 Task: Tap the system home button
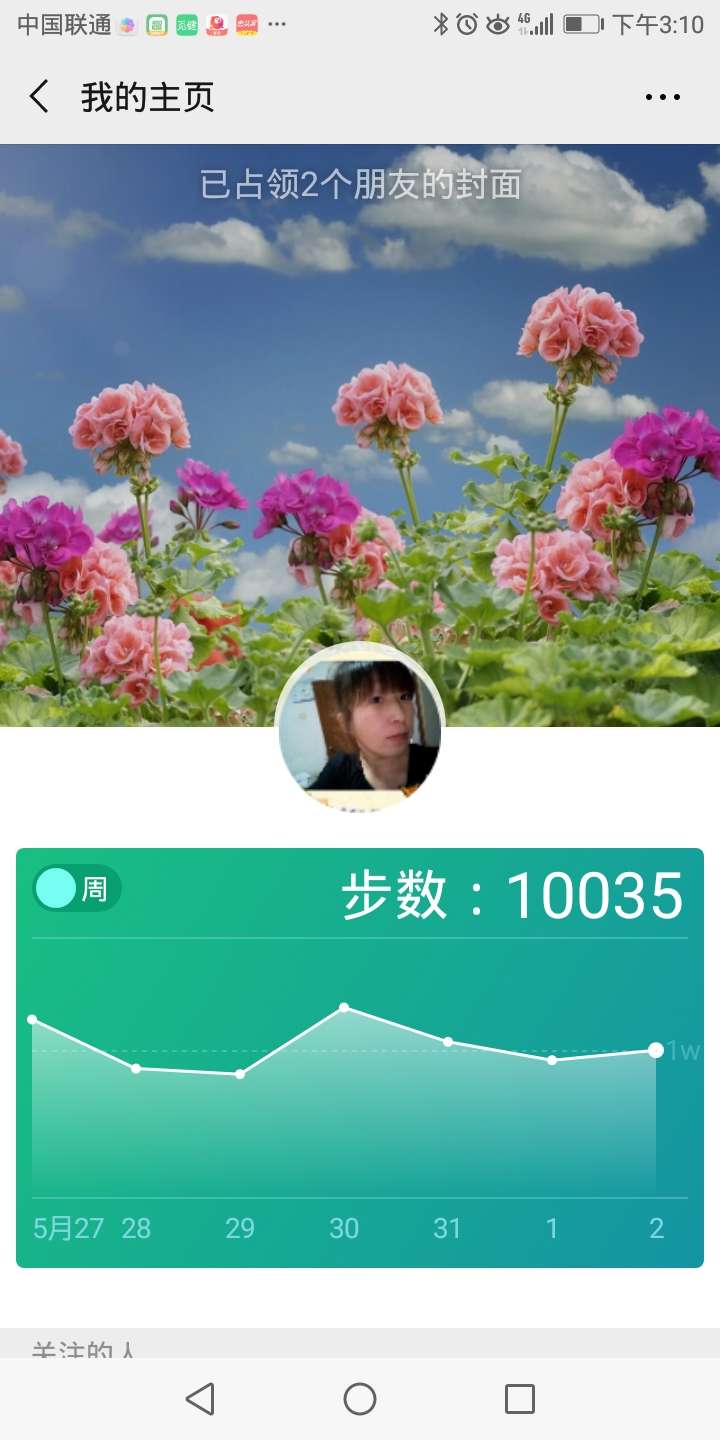[360, 1399]
